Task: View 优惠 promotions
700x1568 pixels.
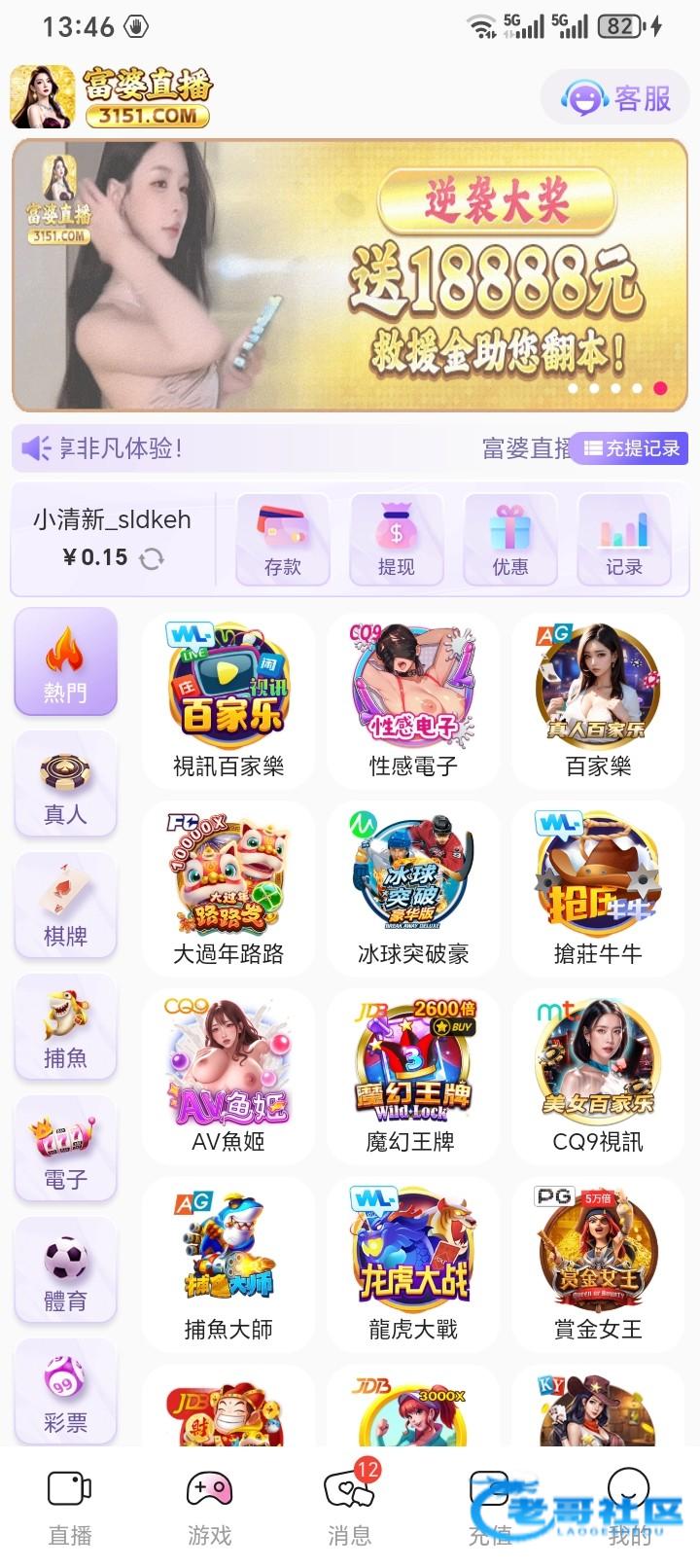Action: (x=510, y=540)
